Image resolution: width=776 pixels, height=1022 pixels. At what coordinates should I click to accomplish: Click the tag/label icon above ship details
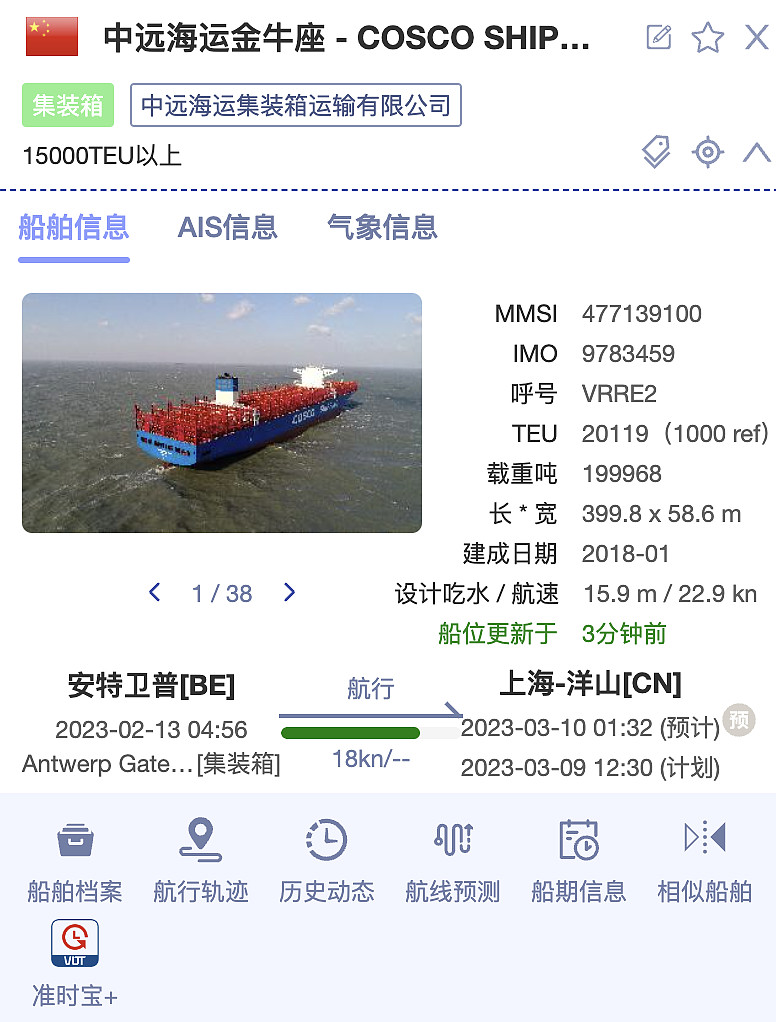pos(657,152)
